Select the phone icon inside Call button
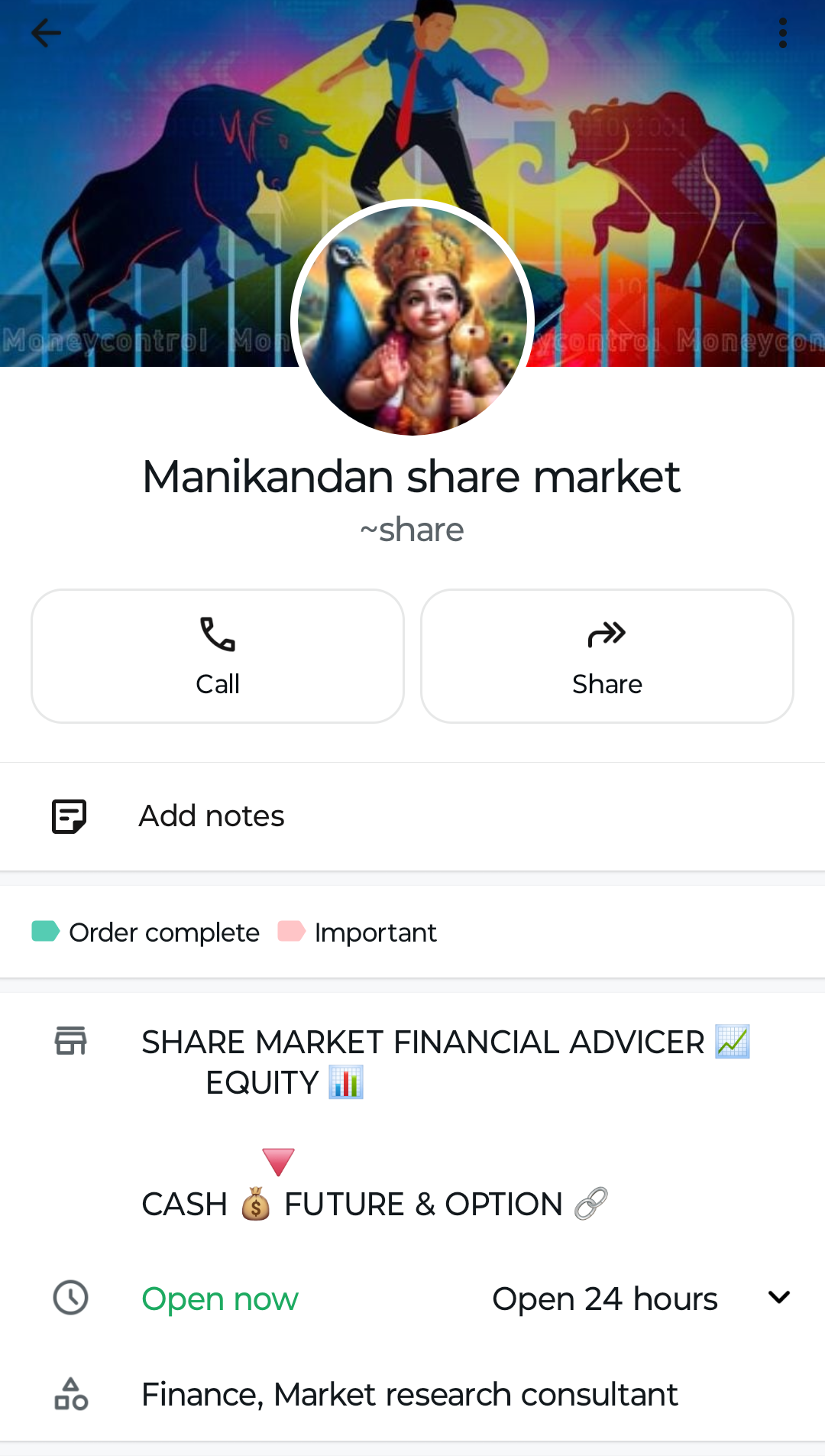The width and height of the screenshot is (825, 1456). pos(217,634)
